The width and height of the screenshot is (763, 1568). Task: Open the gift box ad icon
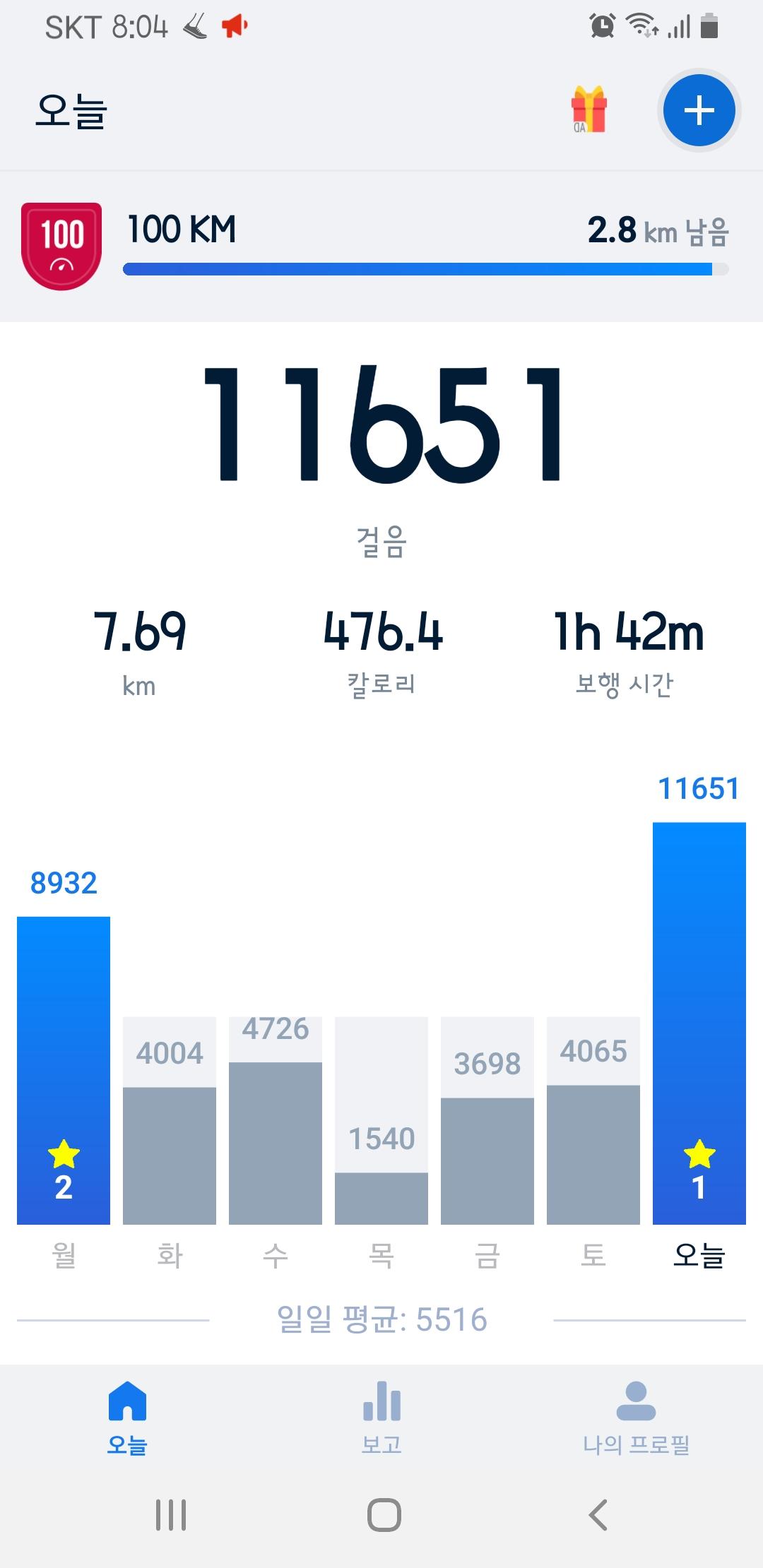(x=588, y=110)
